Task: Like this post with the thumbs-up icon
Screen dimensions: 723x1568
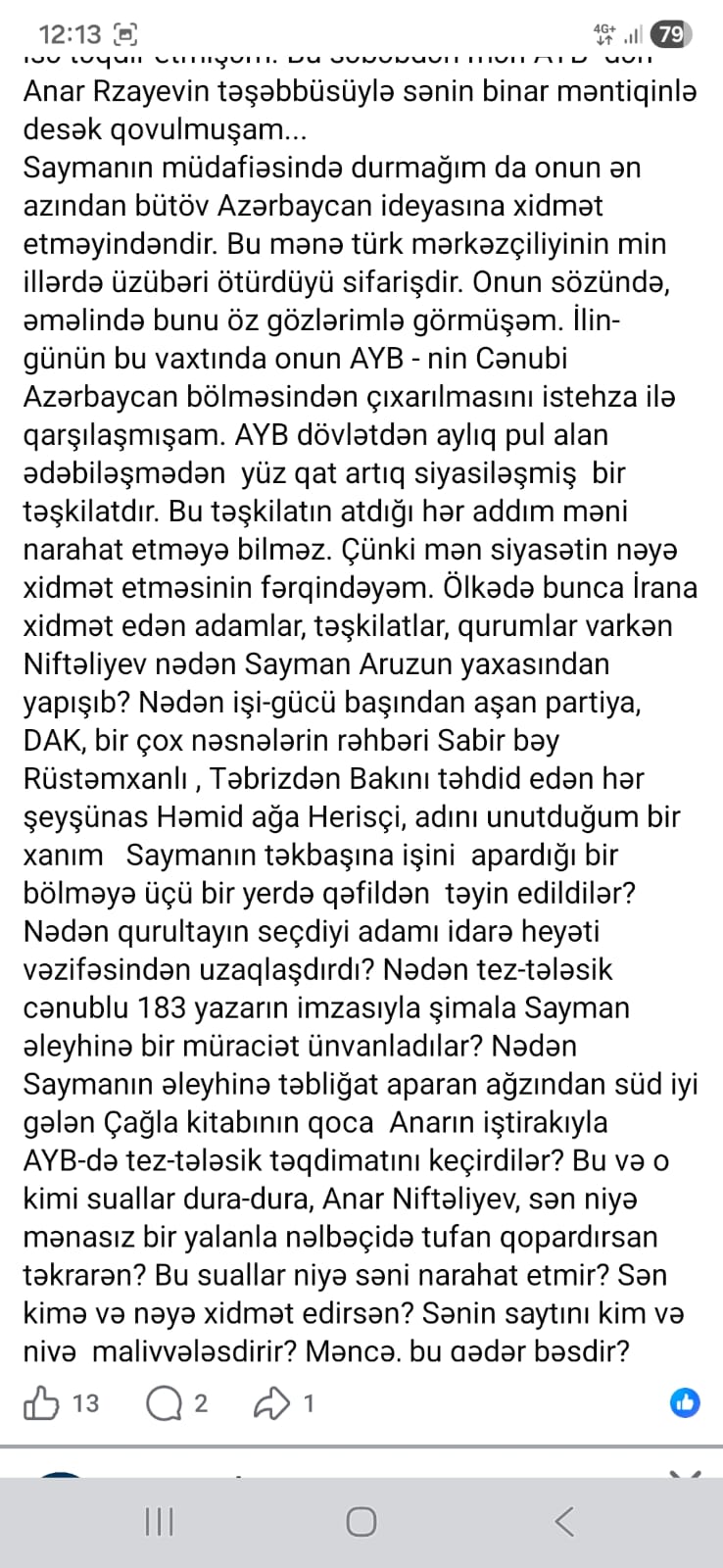Action: (x=41, y=1403)
